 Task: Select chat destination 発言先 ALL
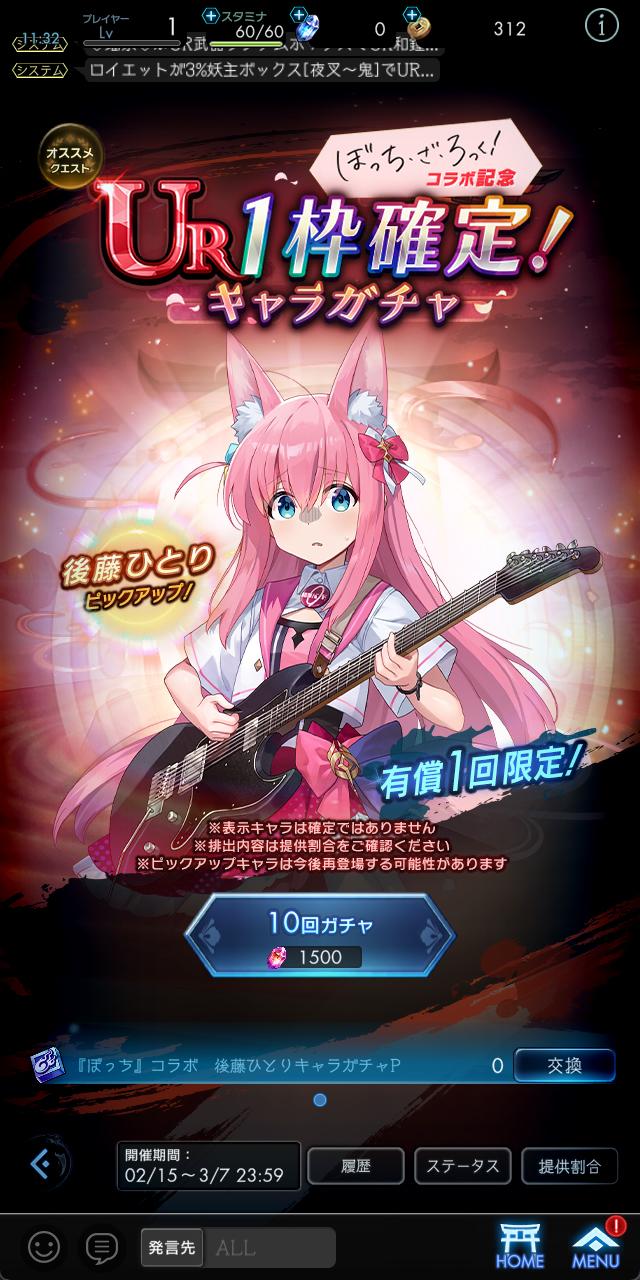point(238,1247)
